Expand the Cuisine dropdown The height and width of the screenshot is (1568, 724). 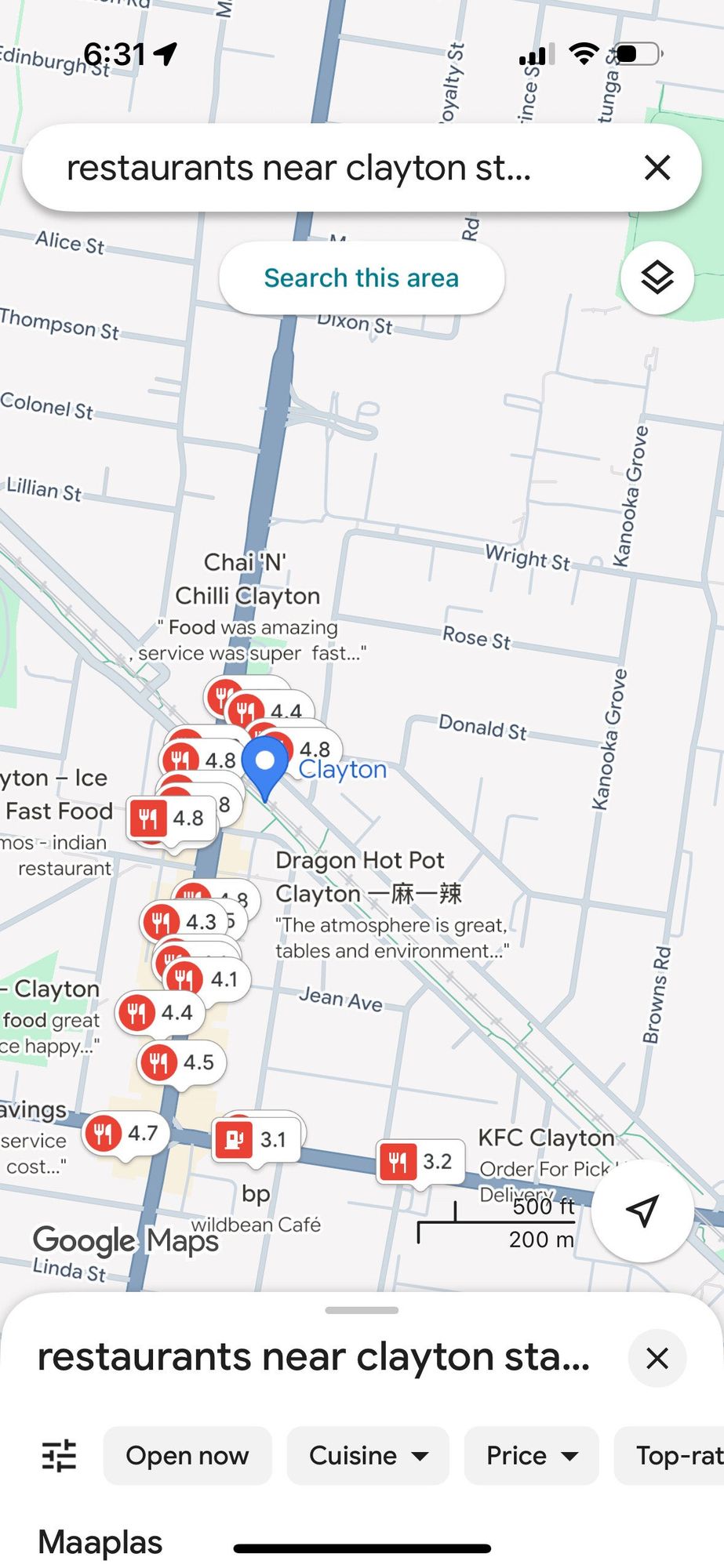point(368,1455)
